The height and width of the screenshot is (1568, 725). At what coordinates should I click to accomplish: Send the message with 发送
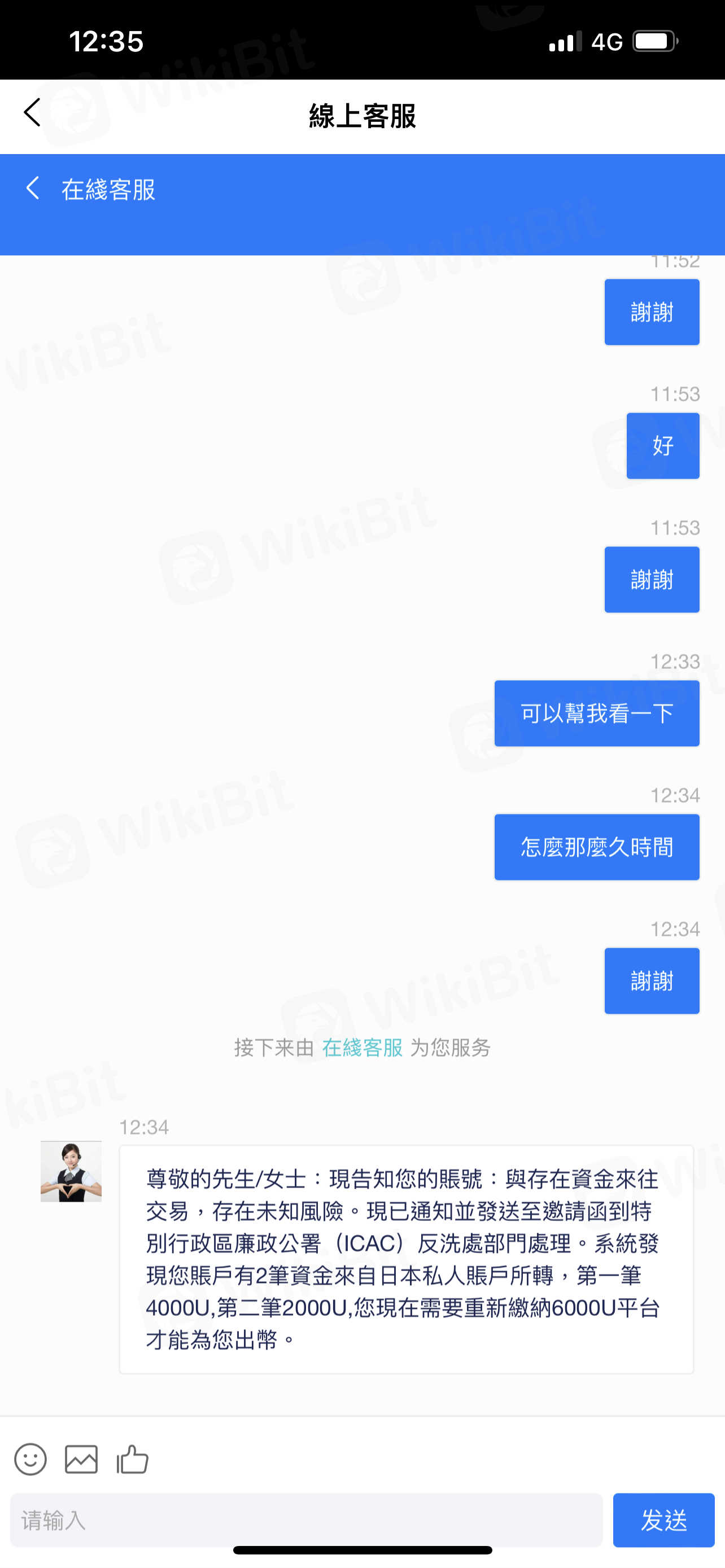point(663,1520)
